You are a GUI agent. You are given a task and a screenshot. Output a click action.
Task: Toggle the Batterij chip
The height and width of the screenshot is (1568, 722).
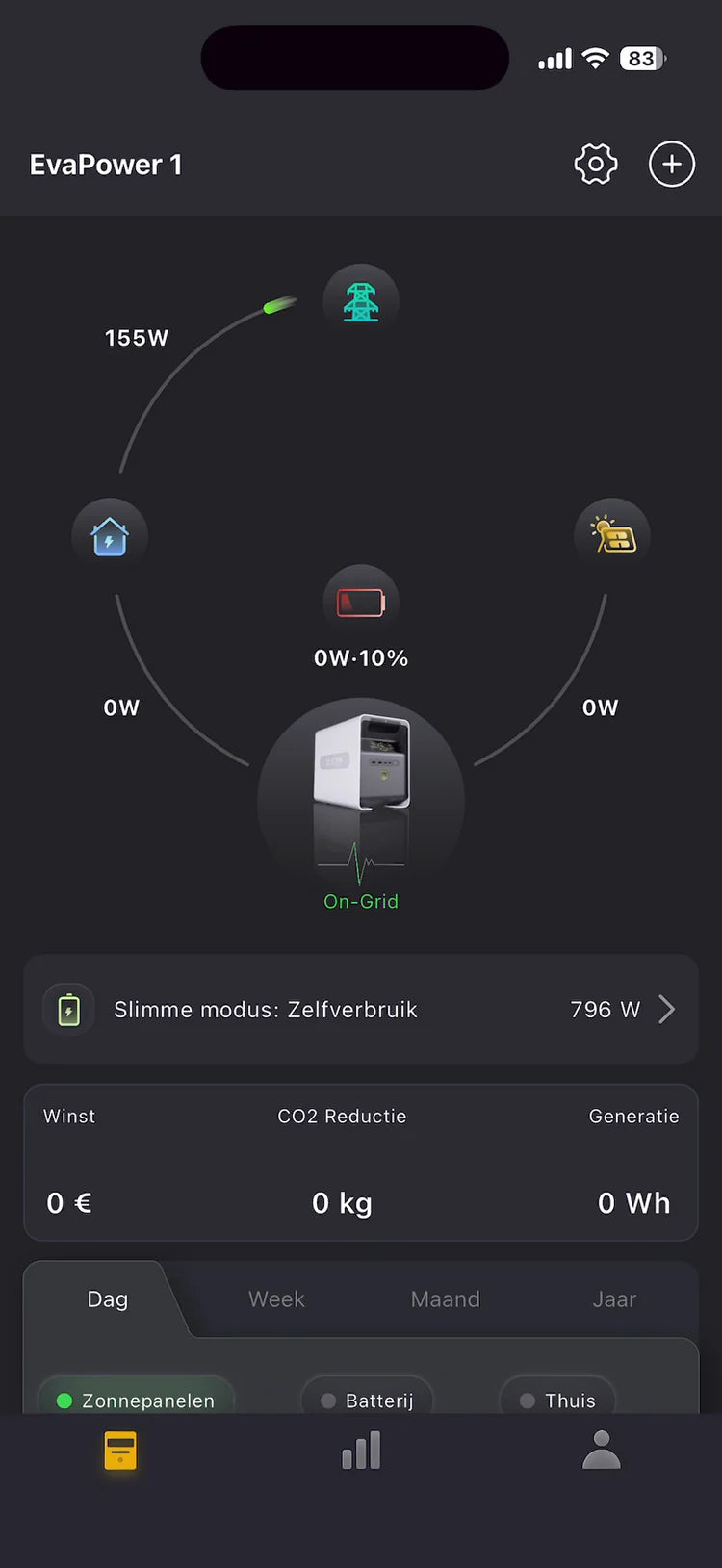367,1400
